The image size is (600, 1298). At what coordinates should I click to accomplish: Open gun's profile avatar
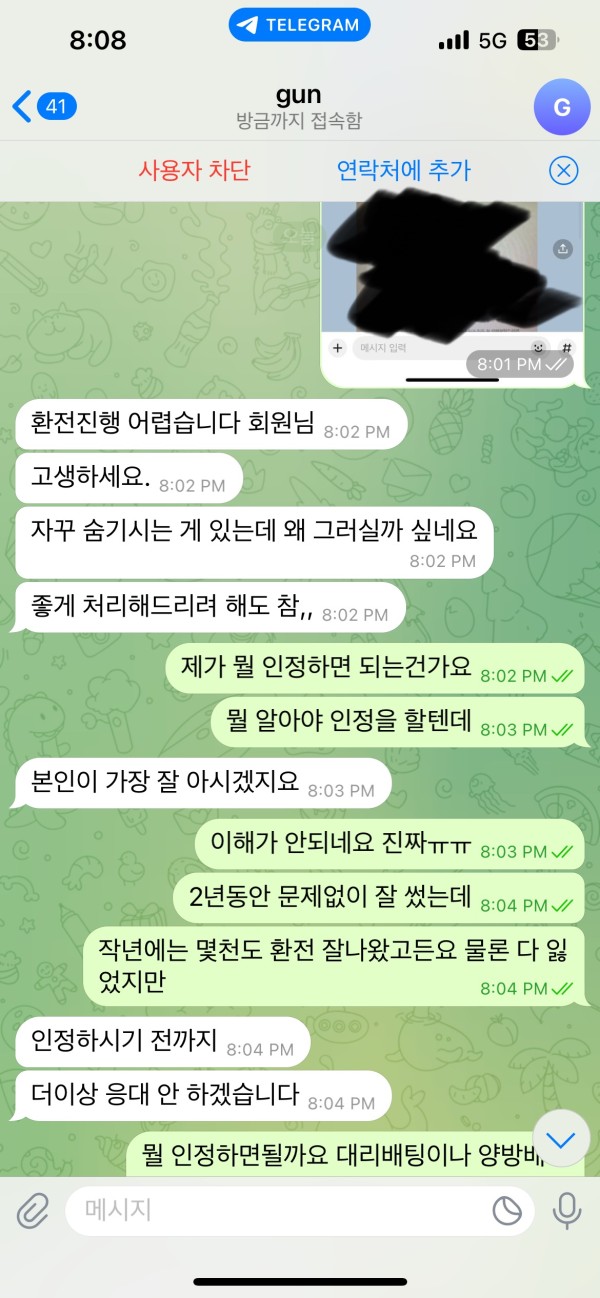(x=562, y=107)
